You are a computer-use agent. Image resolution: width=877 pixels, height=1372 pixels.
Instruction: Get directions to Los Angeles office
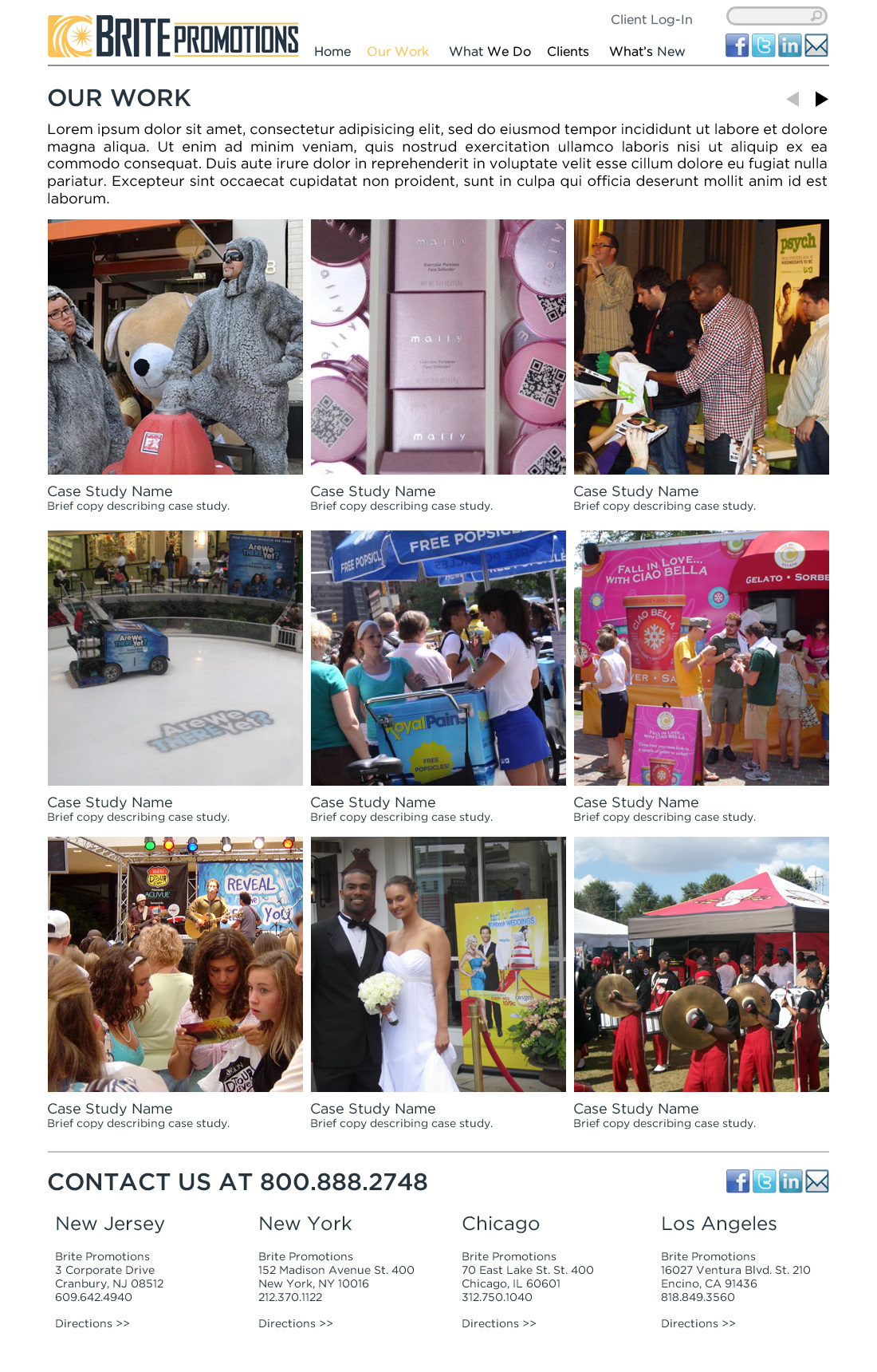[x=698, y=1323]
